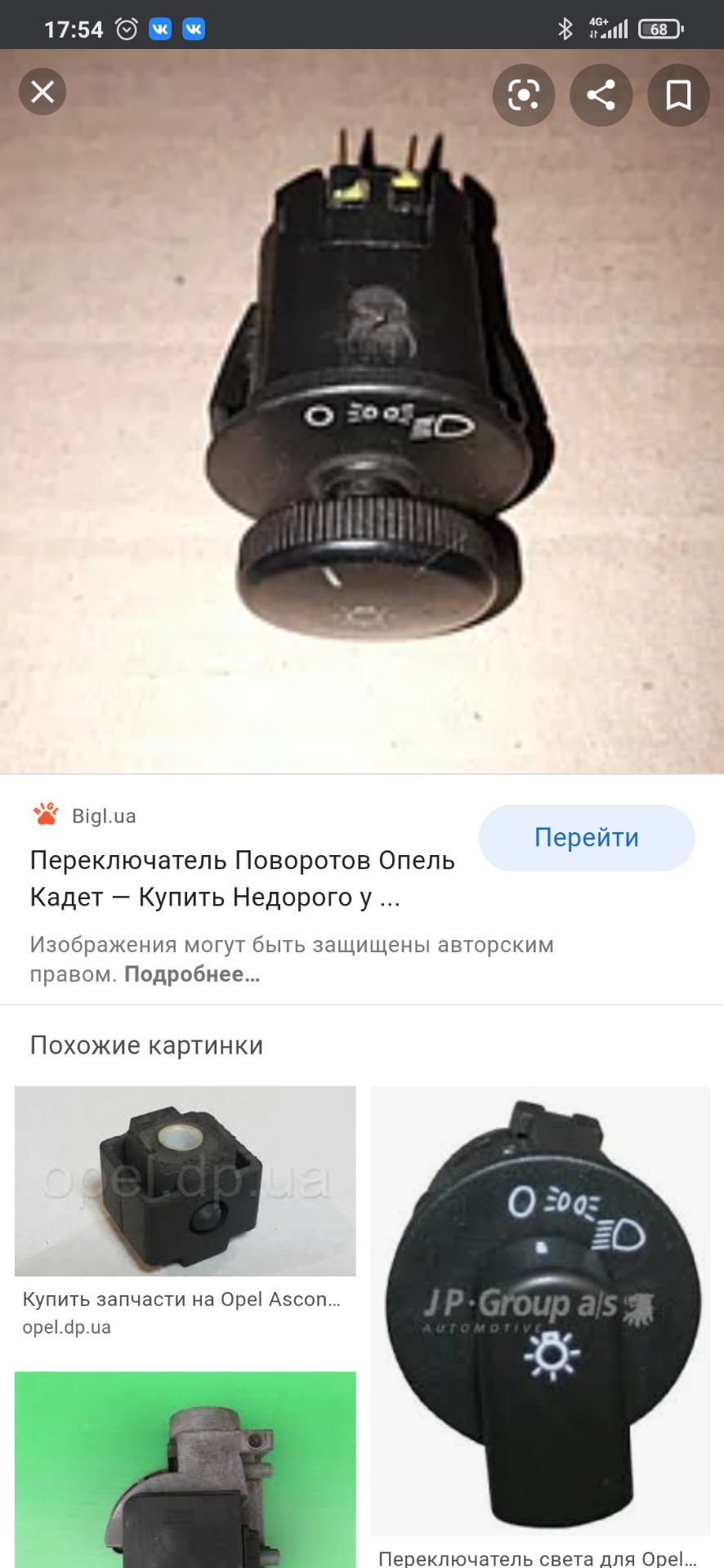724x1568 pixels.
Task: Tap the green-background part thumbnail
Action: (x=184, y=1470)
